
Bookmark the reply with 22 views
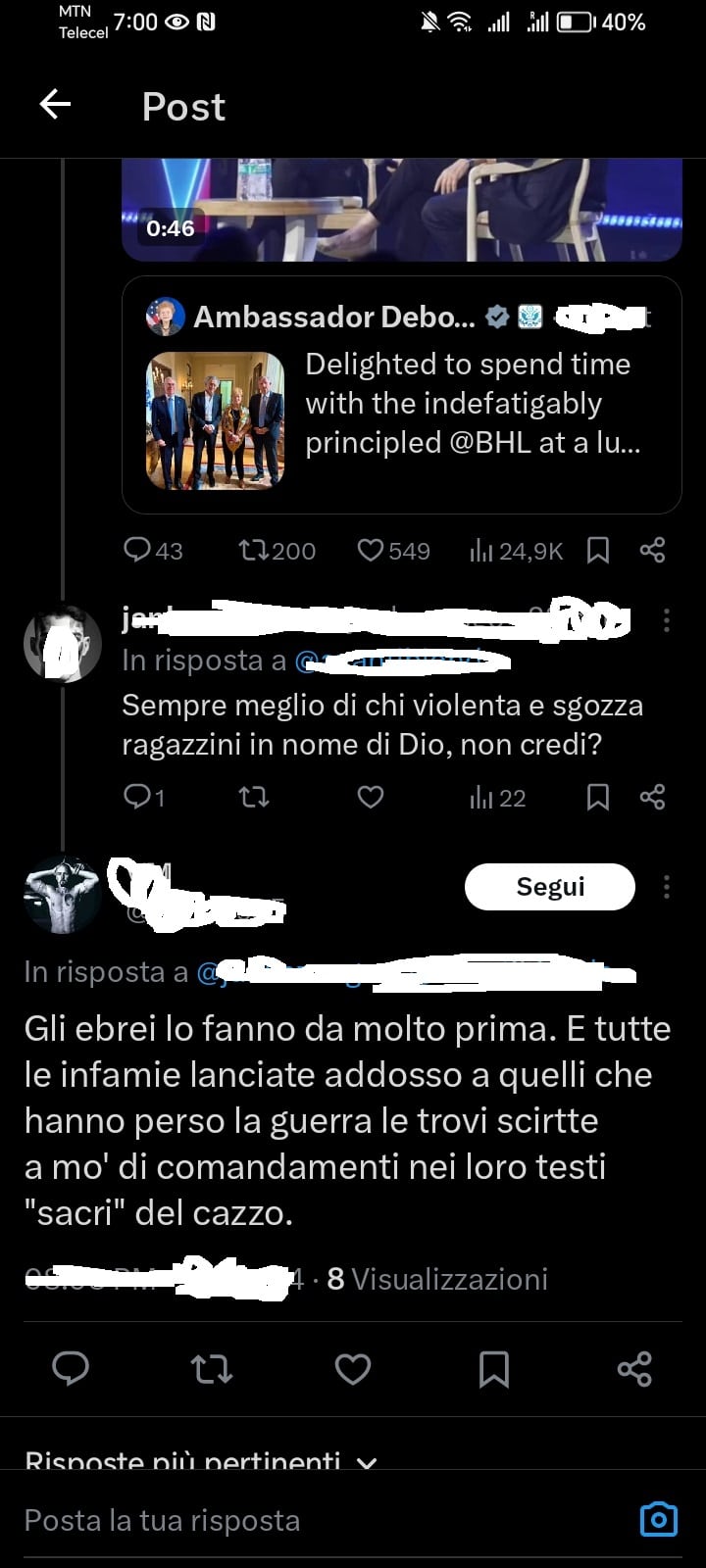click(598, 797)
